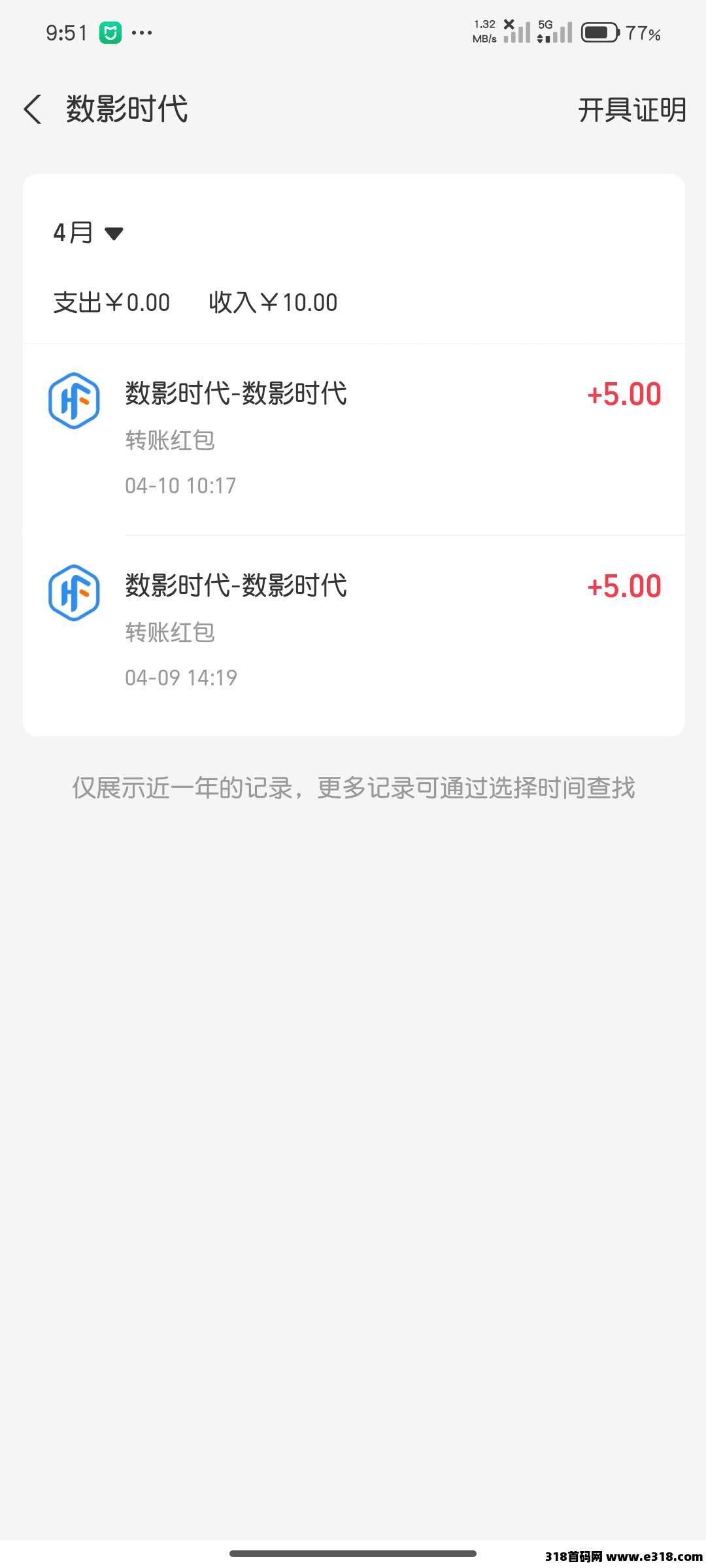Screen dimensions: 706x1568
Task: Open the 04-10 10:17 transfer record
Action: [353, 439]
